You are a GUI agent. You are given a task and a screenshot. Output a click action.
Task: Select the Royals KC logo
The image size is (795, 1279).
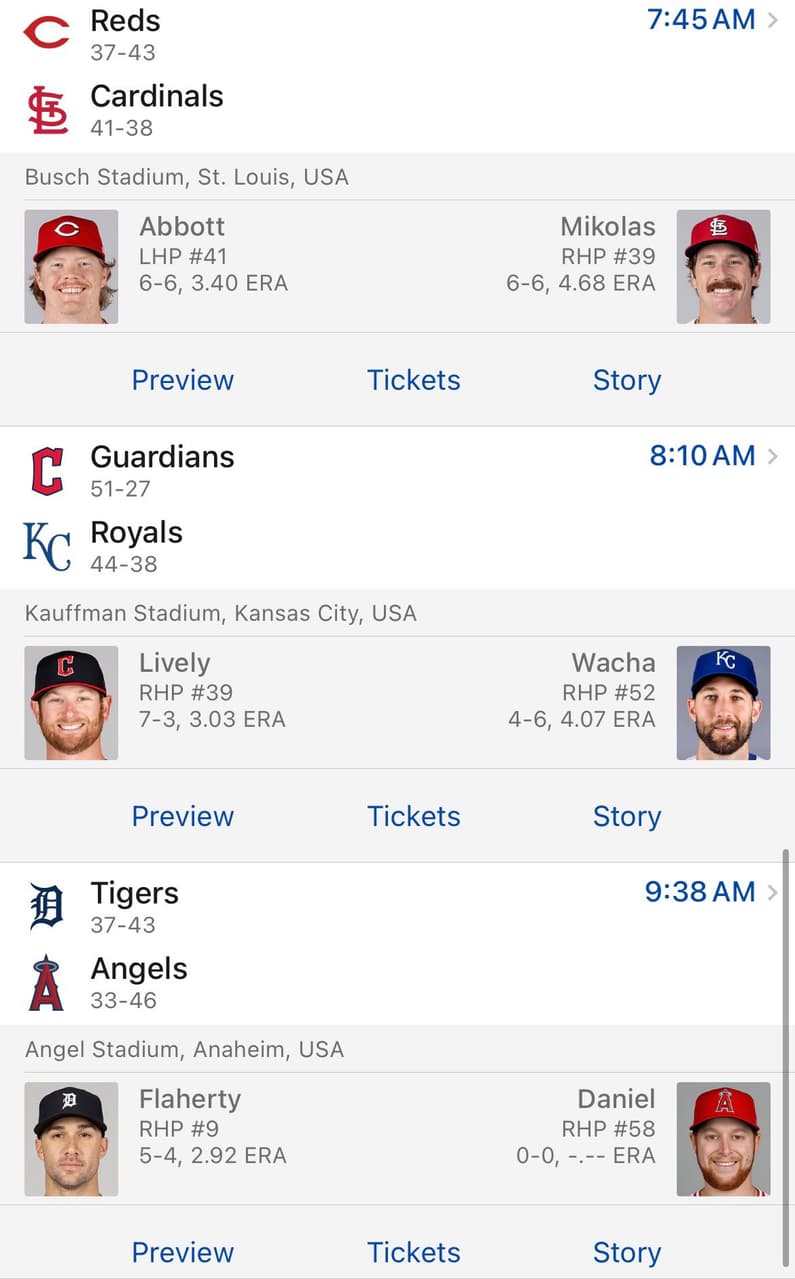47,543
